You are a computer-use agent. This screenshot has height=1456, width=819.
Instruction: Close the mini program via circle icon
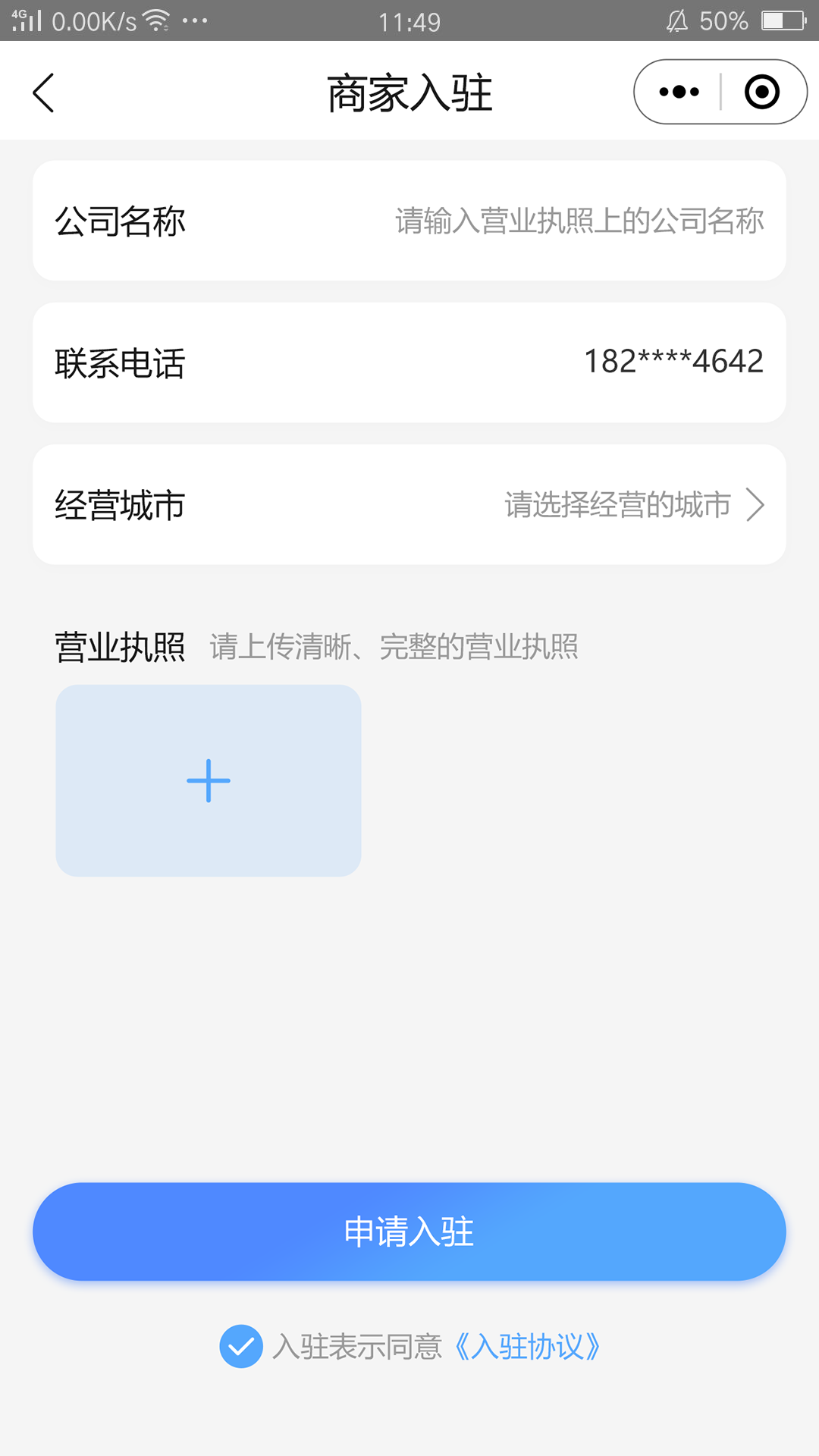pos(762,92)
